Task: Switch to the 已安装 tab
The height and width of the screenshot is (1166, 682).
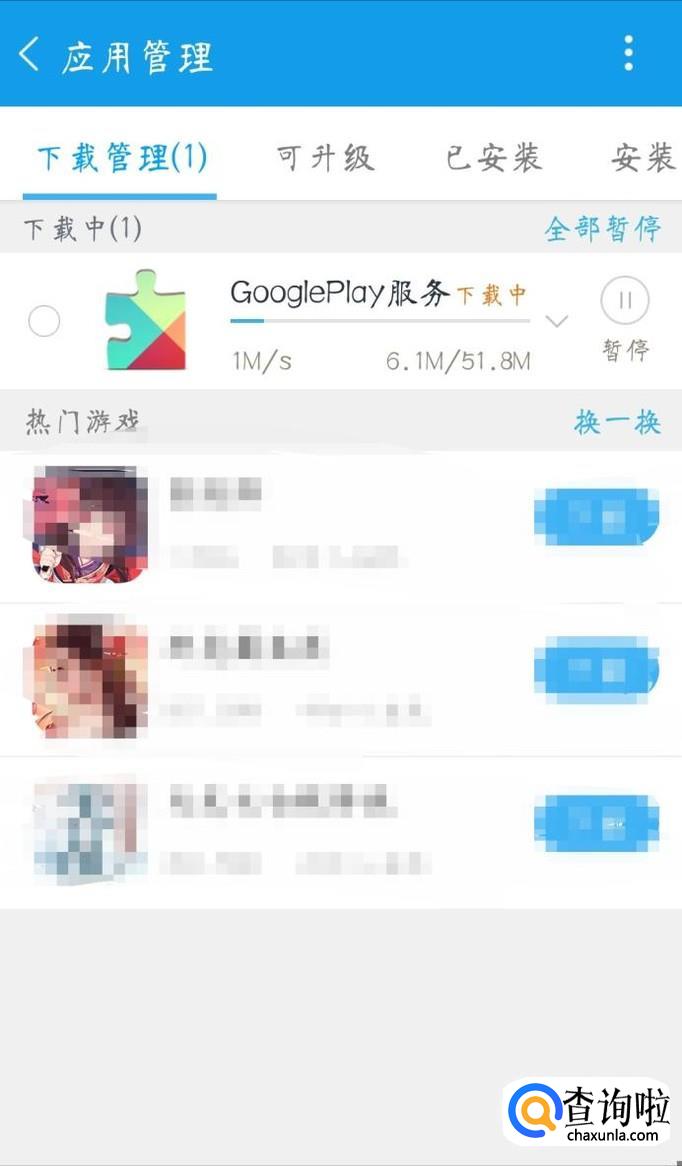Action: tap(493, 158)
